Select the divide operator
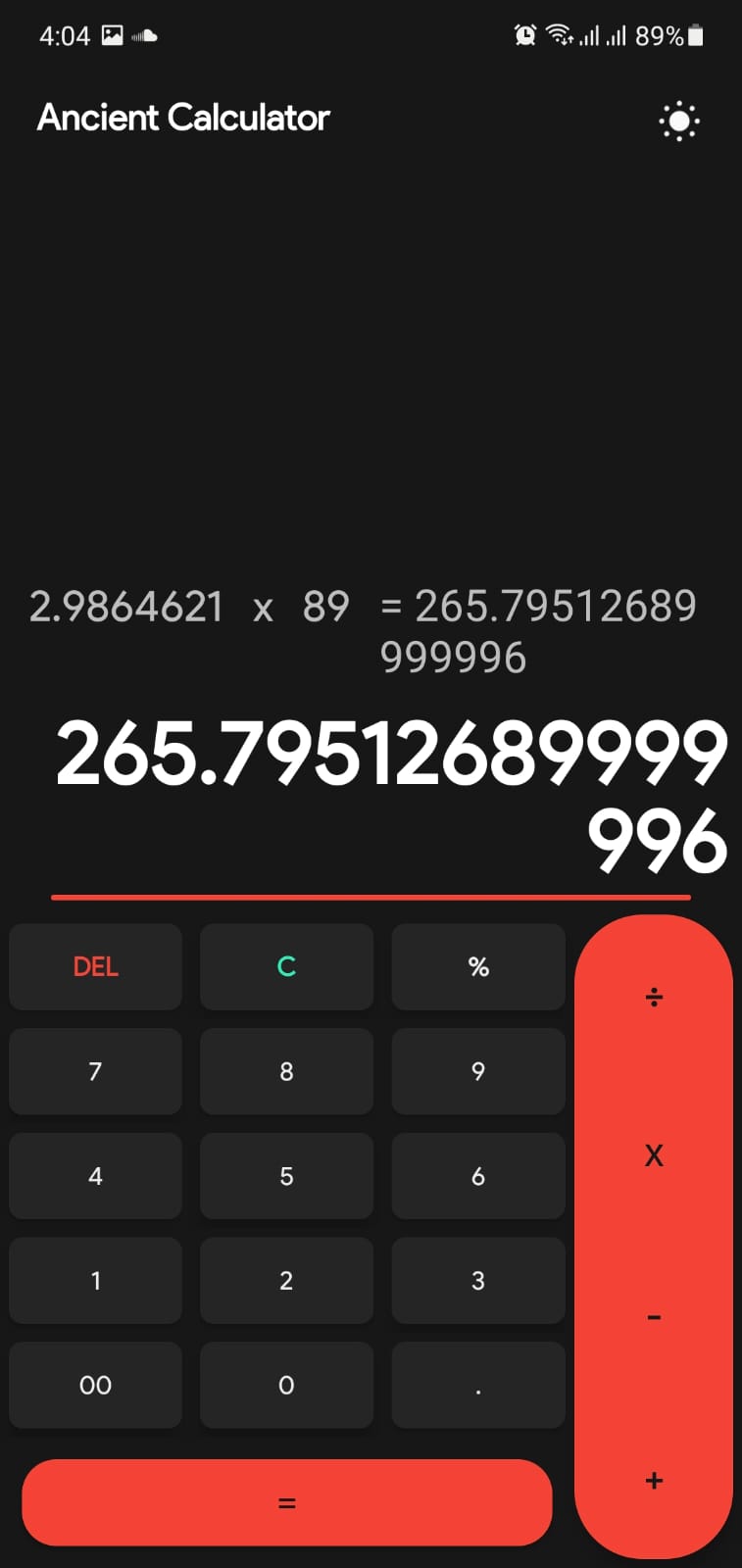The height and width of the screenshot is (1568, 742). 654,998
